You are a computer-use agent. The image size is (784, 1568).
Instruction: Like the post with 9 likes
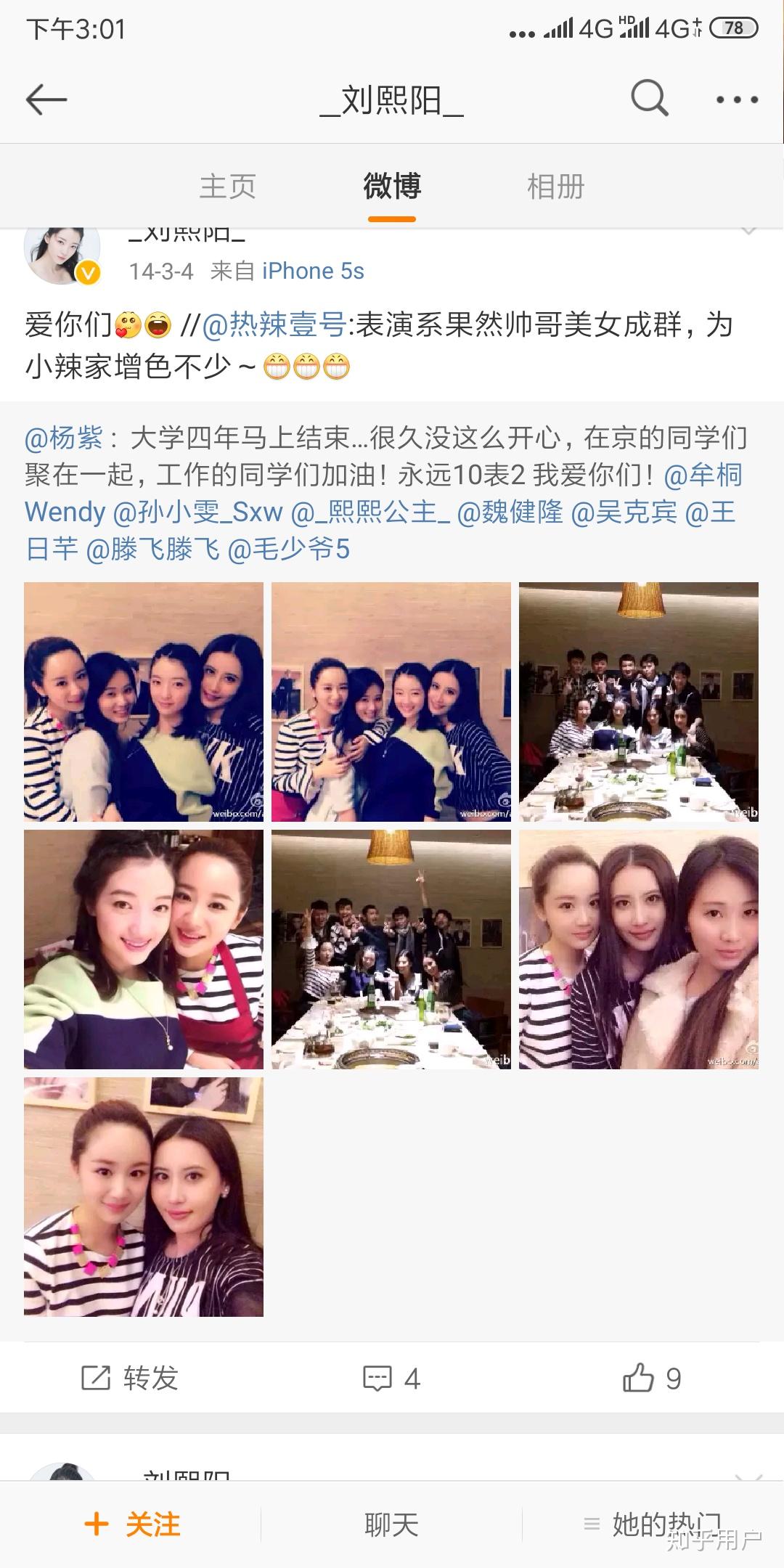(x=651, y=1378)
